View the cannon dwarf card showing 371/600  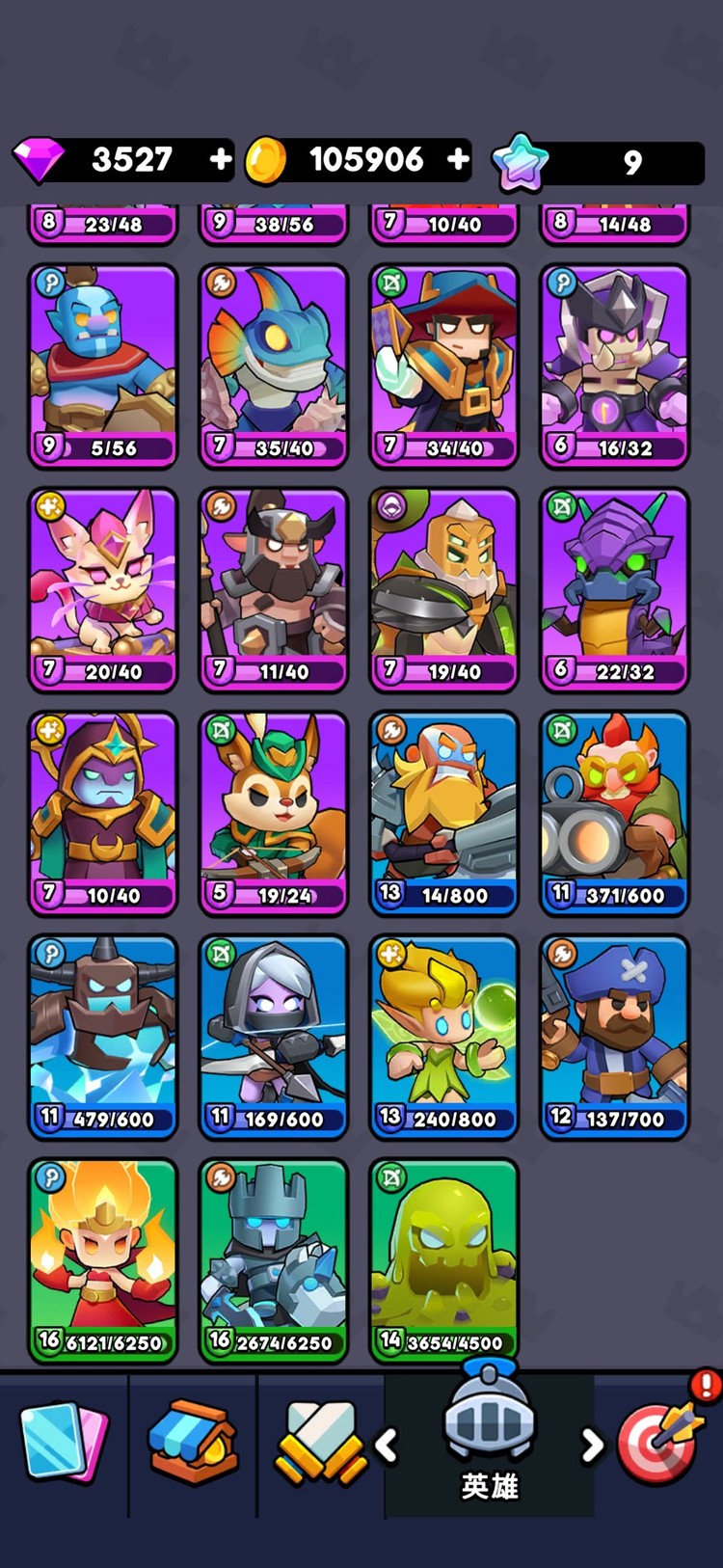[x=615, y=814]
